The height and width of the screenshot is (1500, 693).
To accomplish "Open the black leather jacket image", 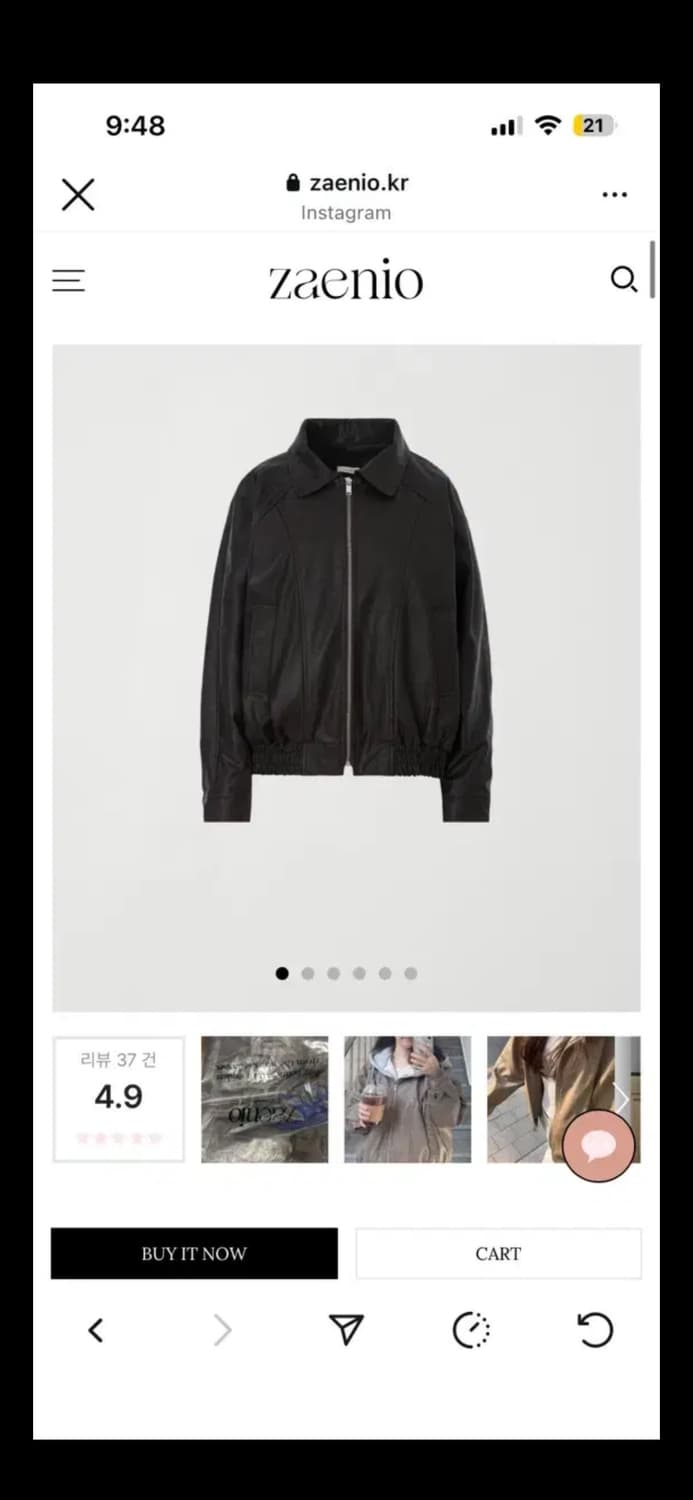I will [346, 620].
